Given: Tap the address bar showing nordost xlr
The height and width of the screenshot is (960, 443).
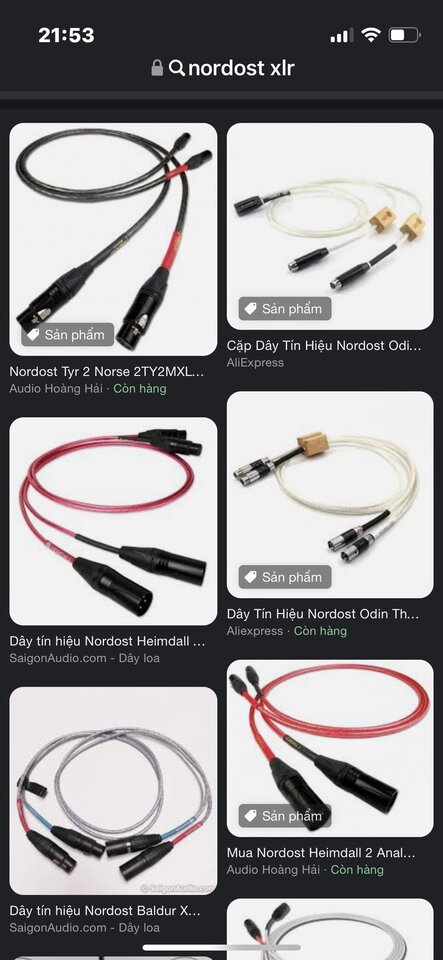Looking at the screenshot, I should [223, 68].
